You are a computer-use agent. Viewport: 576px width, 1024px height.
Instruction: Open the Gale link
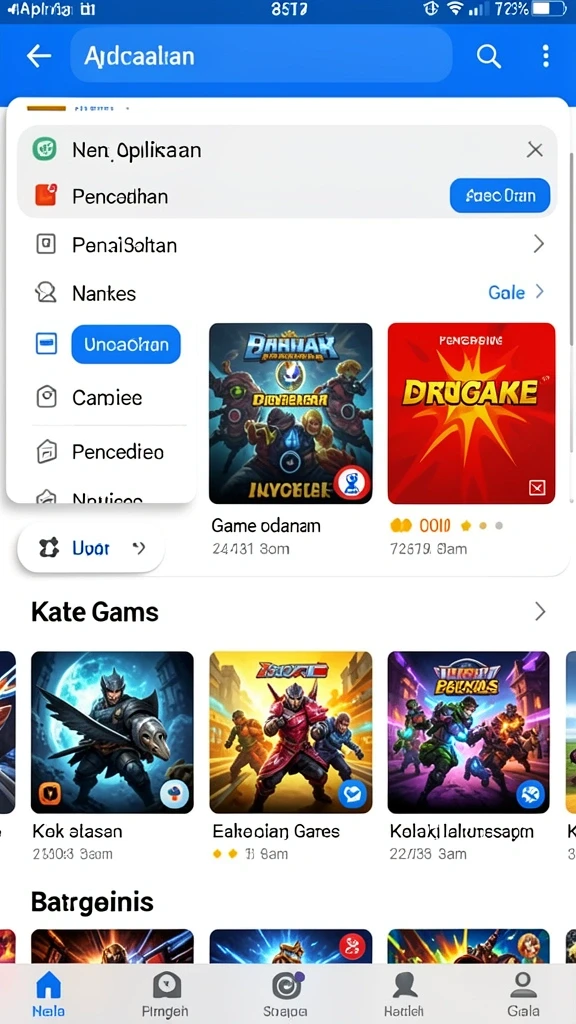click(516, 292)
